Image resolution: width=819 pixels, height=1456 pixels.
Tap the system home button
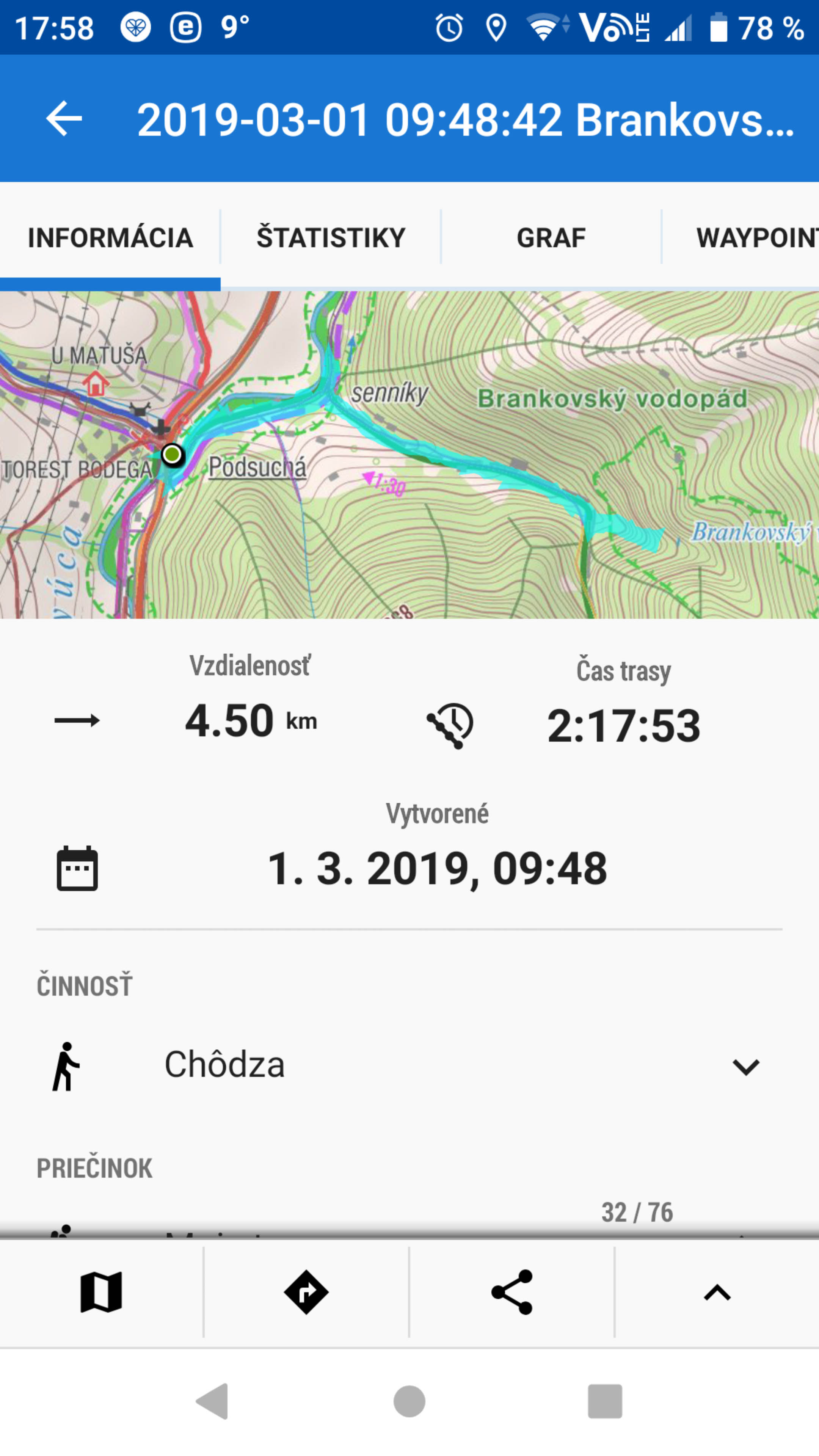point(409,1401)
